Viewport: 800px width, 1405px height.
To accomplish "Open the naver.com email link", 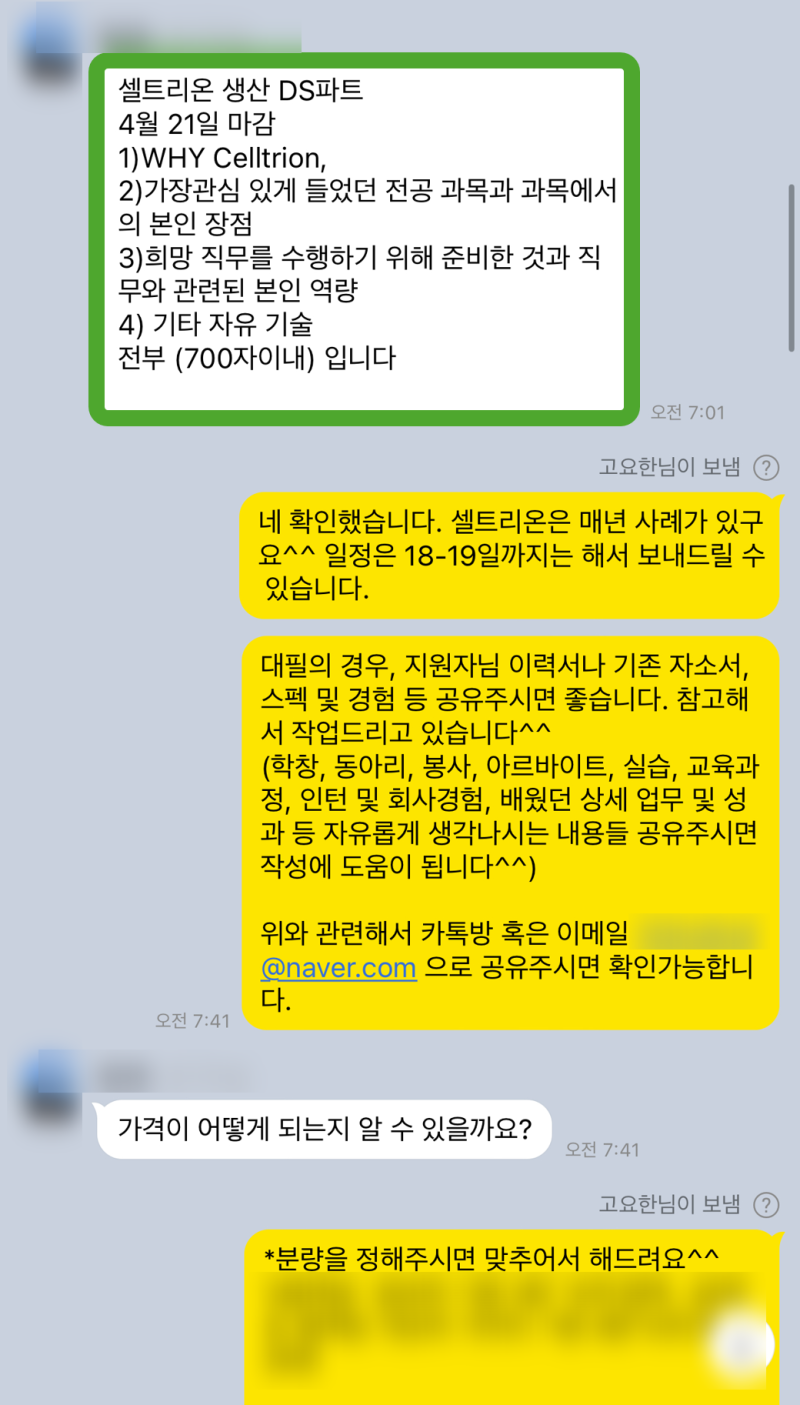I will click(338, 968).
